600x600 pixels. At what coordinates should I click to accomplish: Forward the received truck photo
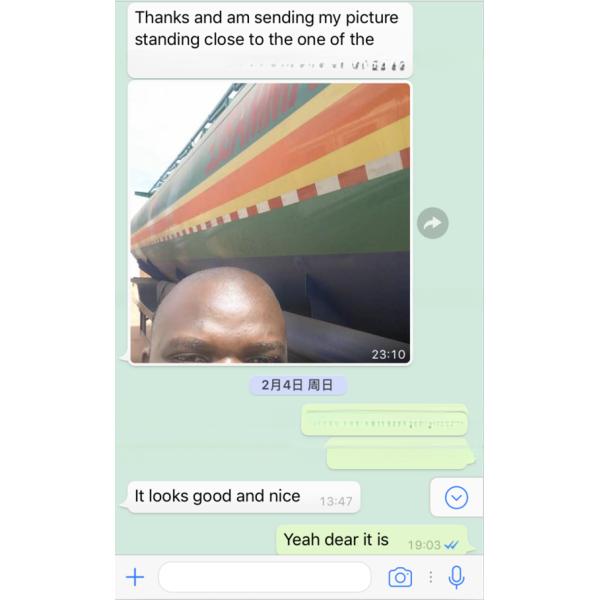coord(432,223)
